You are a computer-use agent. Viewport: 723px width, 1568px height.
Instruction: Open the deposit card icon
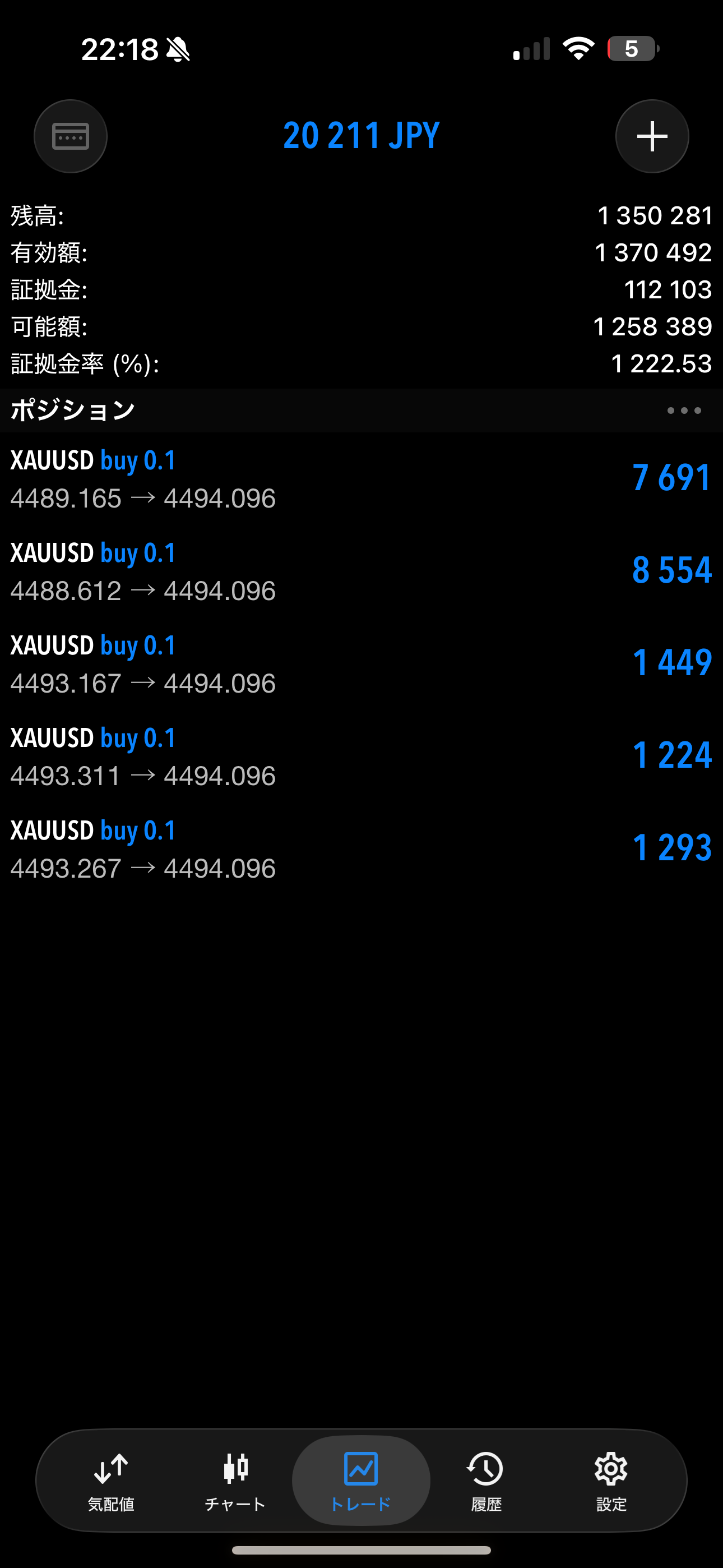[71, 136]
